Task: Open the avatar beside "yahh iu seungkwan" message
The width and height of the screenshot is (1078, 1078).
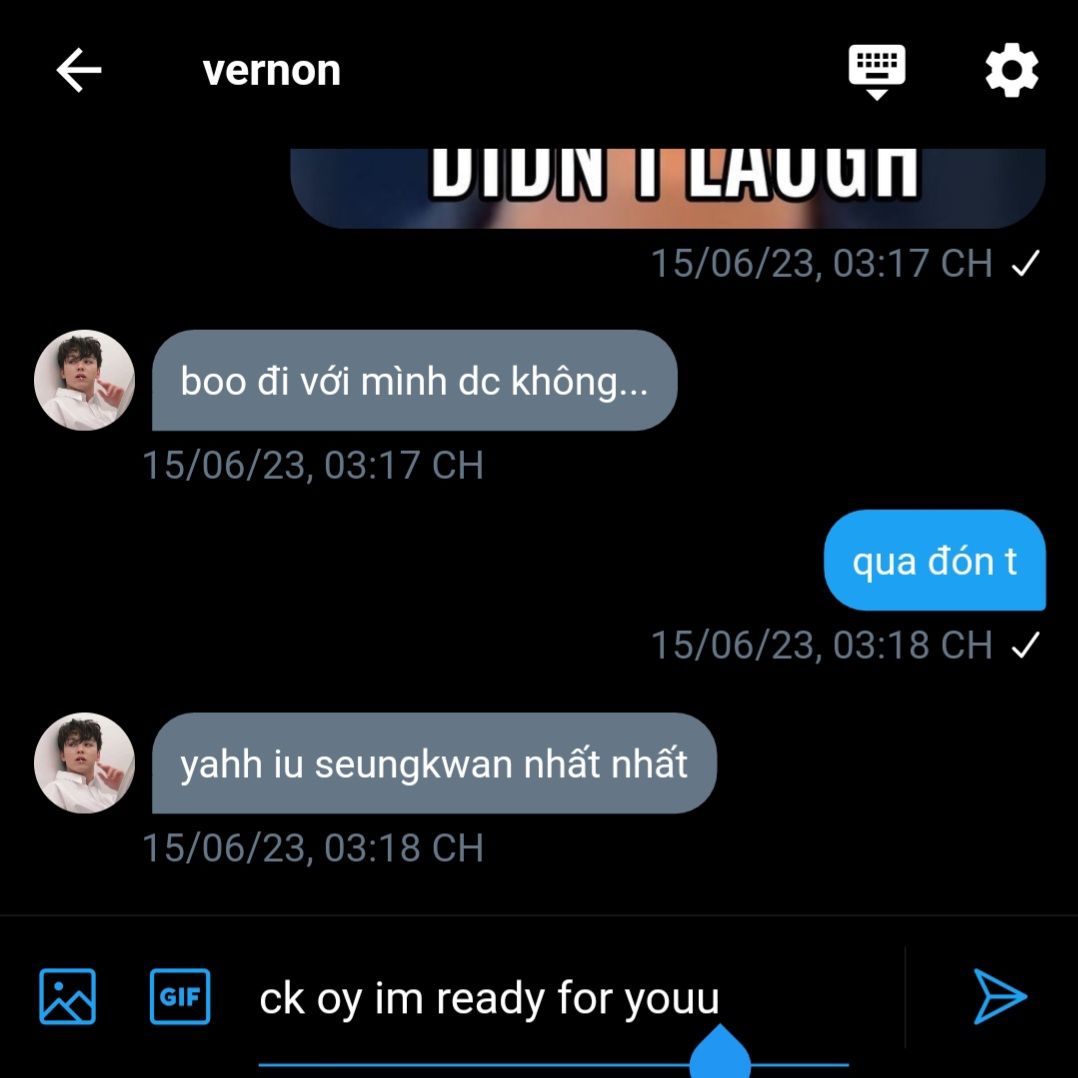Action: click(x=84, y=763)
